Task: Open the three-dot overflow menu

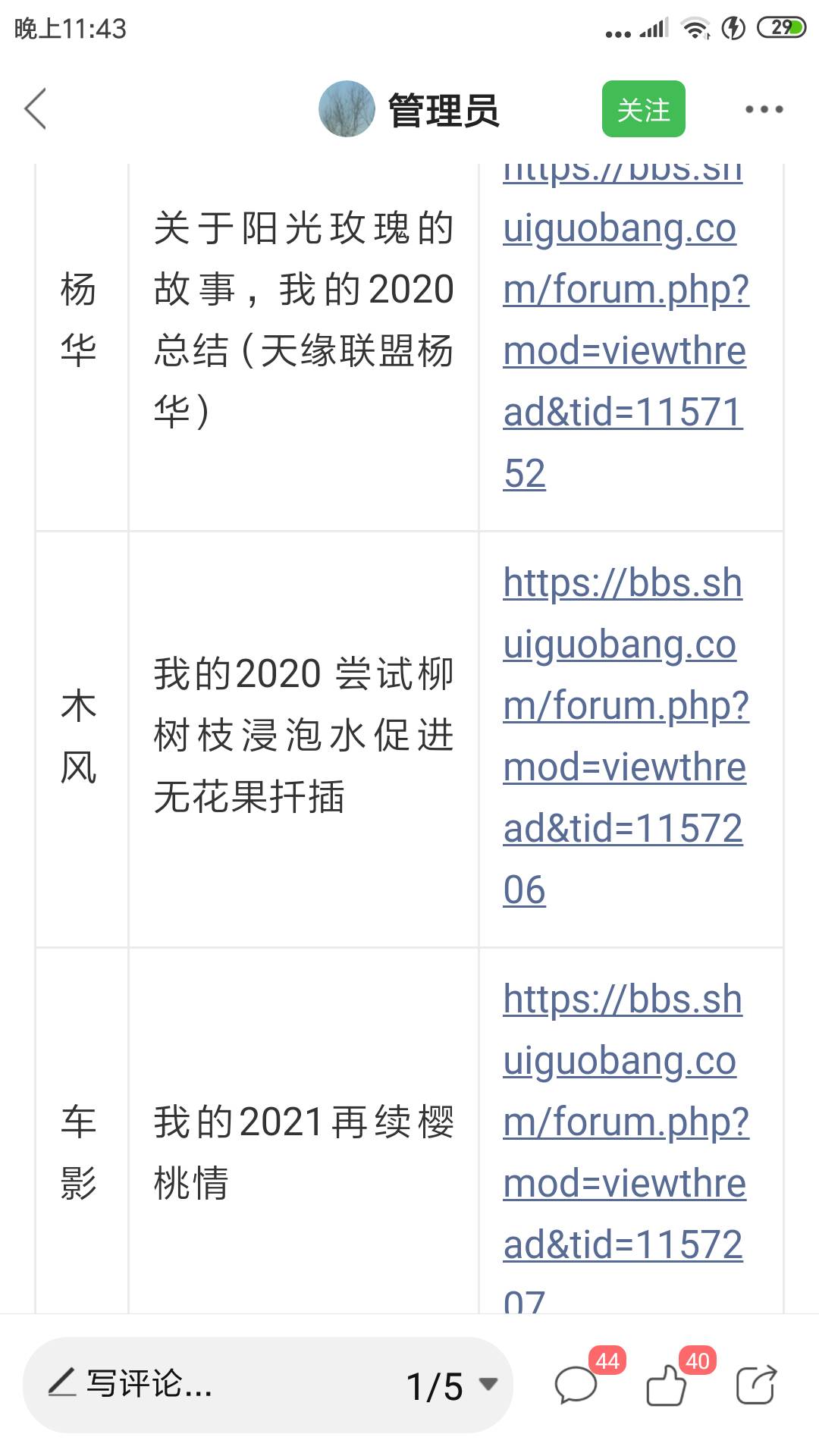Action: pyautogui.click(x=764, y=109)
